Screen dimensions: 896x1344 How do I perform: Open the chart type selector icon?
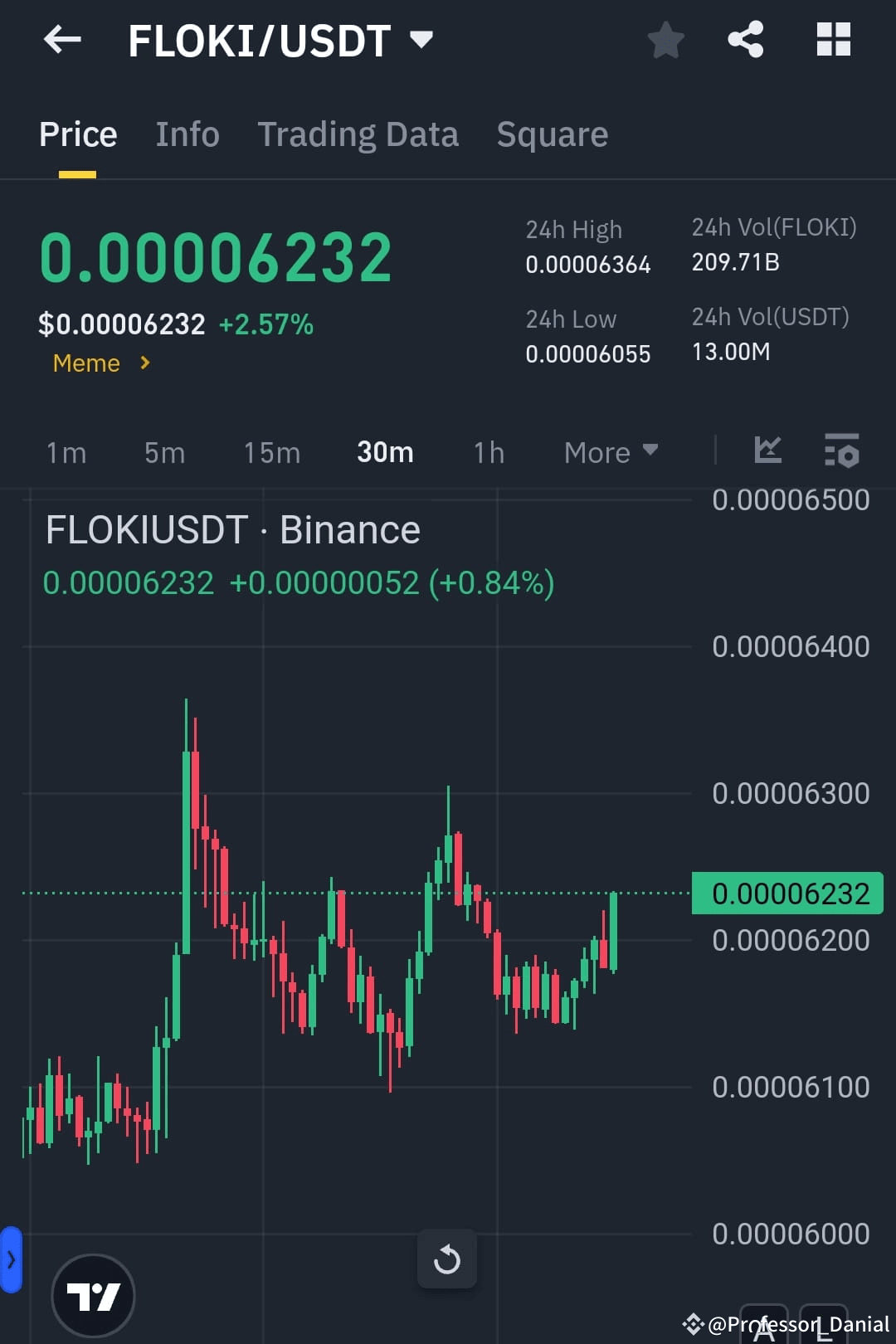[x=768, y=450]
